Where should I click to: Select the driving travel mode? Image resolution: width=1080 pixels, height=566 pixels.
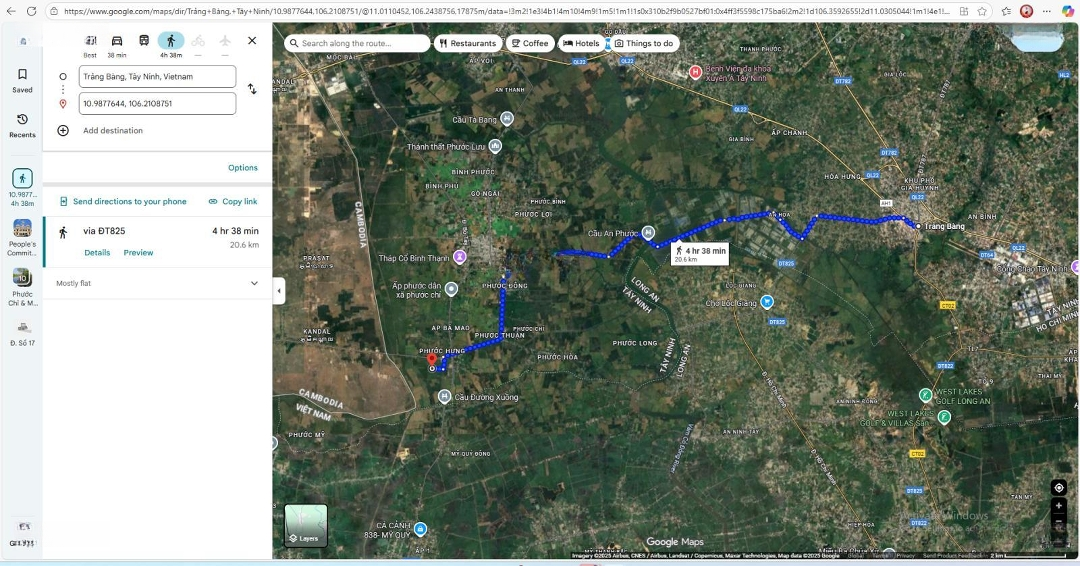point(117,41)
